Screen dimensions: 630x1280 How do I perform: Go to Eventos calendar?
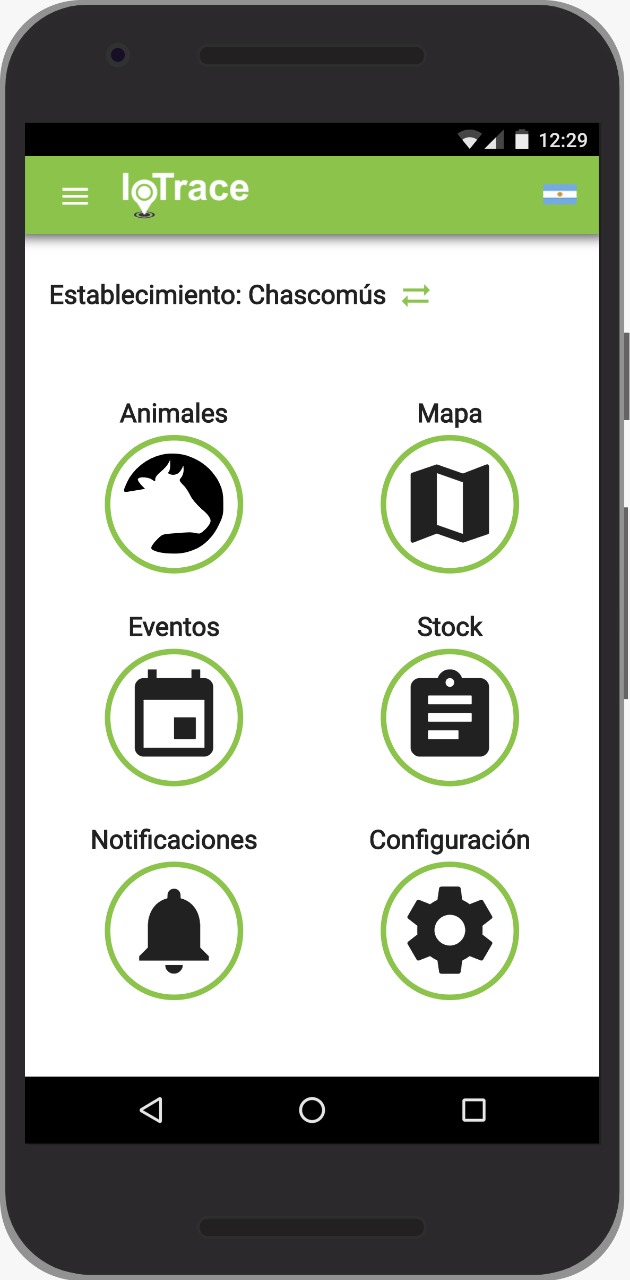tap(174, 717)
